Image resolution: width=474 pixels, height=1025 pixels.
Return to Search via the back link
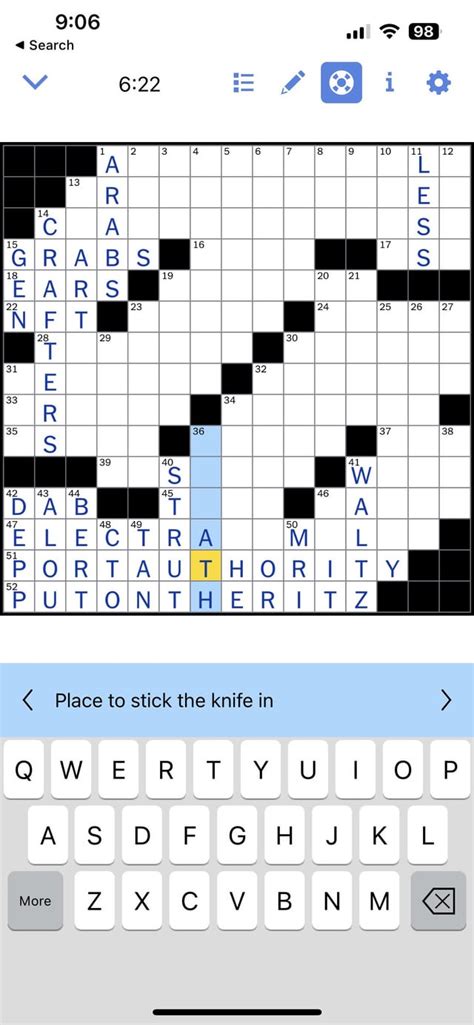point(44,45)
